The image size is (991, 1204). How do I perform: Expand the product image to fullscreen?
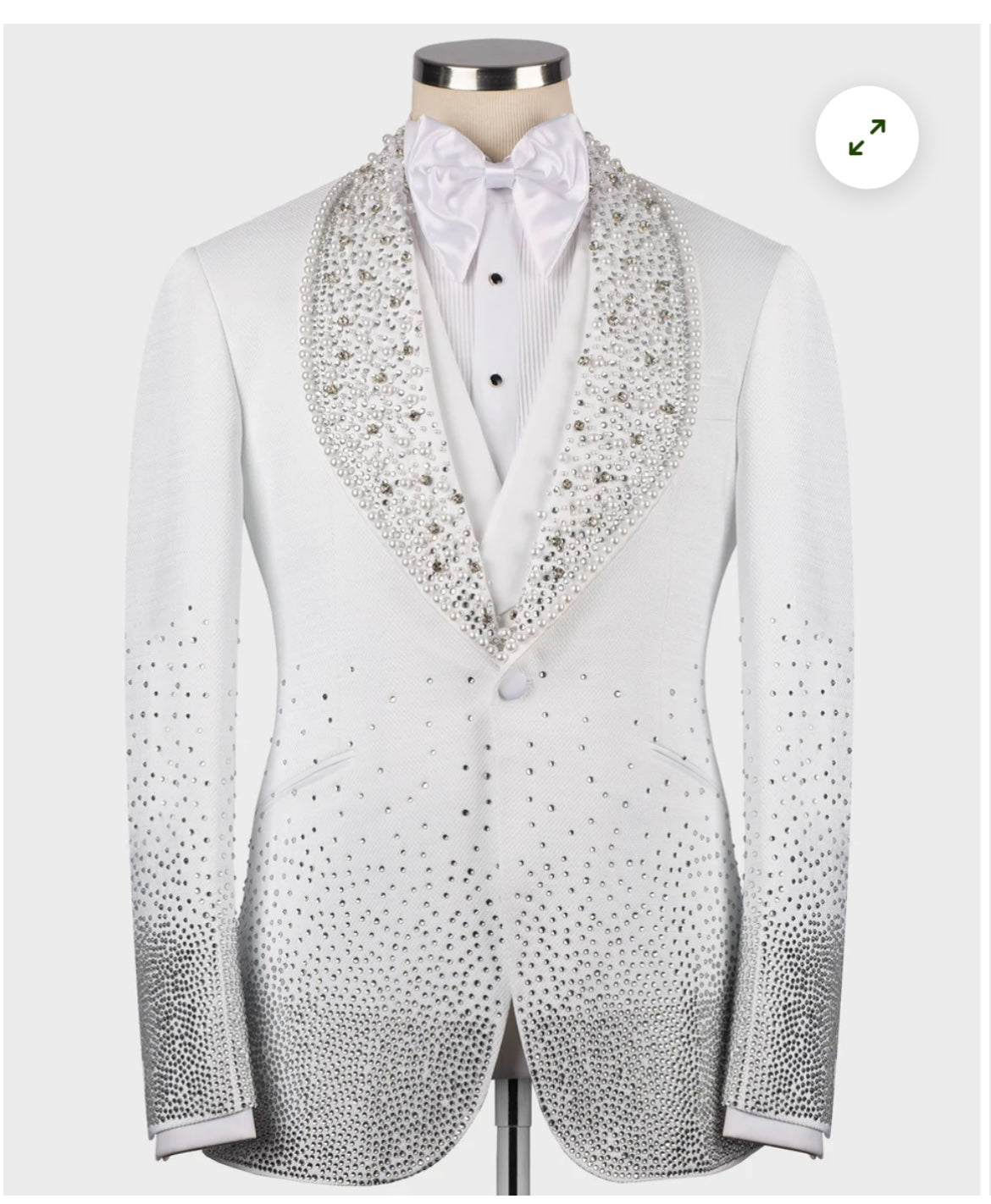(x=866, y=137)
